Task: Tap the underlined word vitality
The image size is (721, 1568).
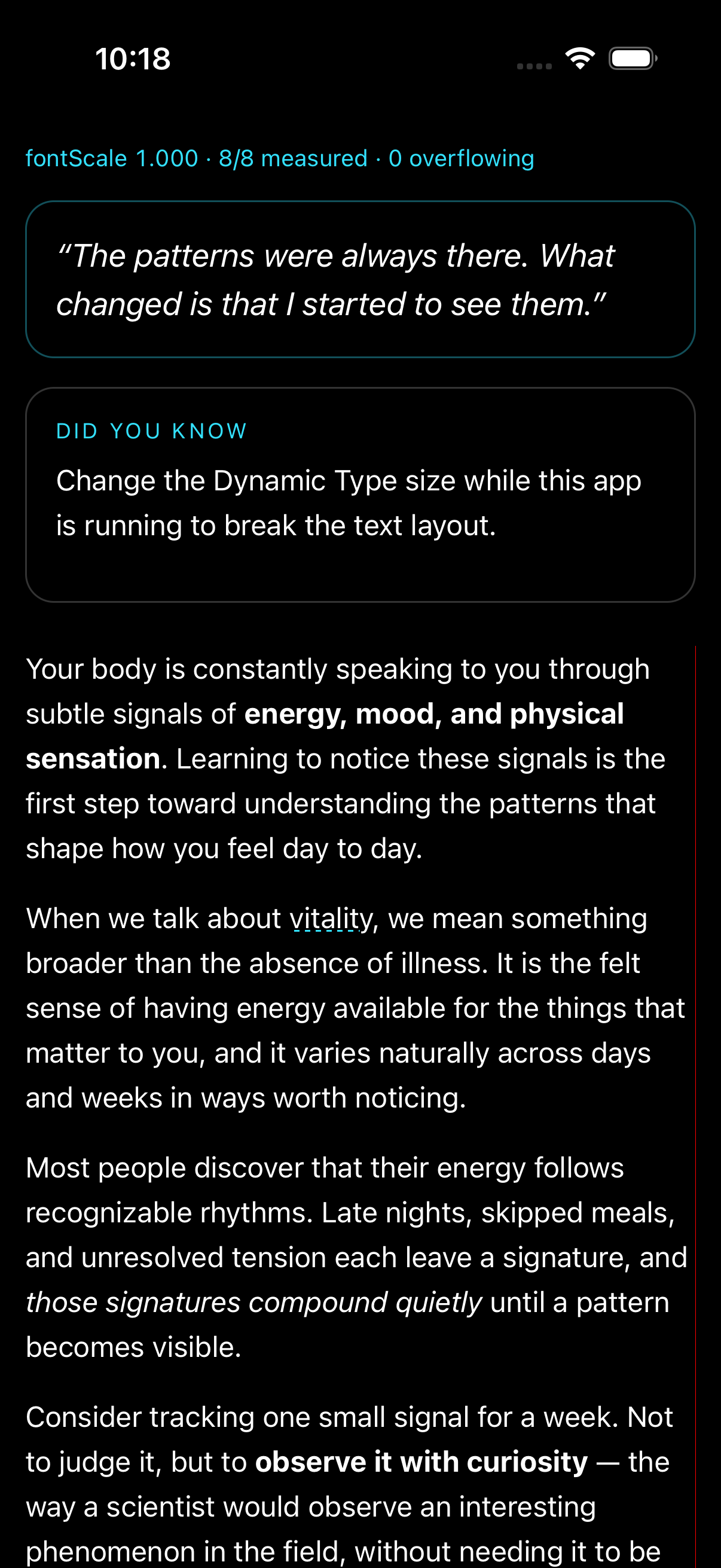Action: tap(331, 919)
